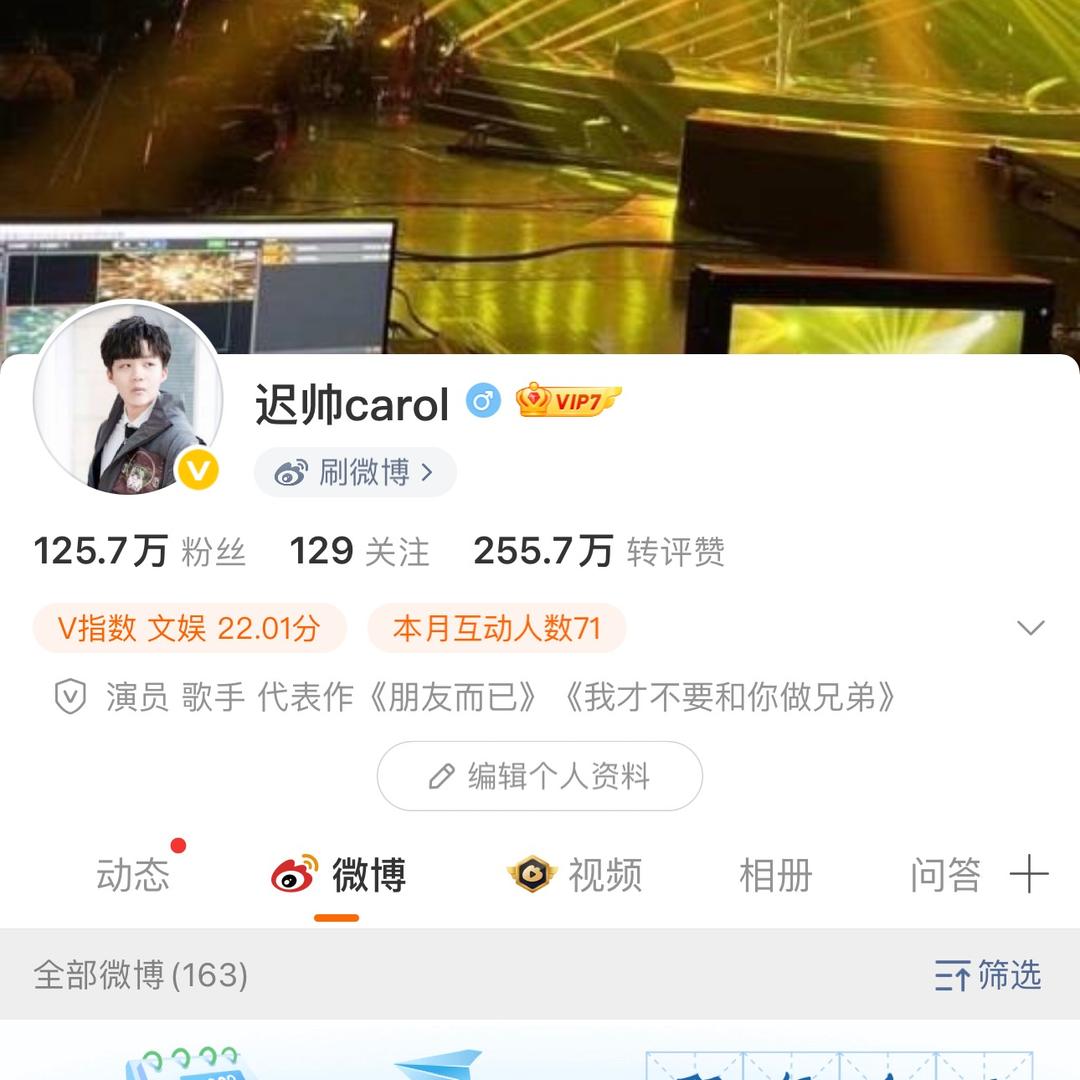Tap the 刷微博 button
Image resolution: width=1080 pixels, height=1080 pixels.
[x=355, y=472]
